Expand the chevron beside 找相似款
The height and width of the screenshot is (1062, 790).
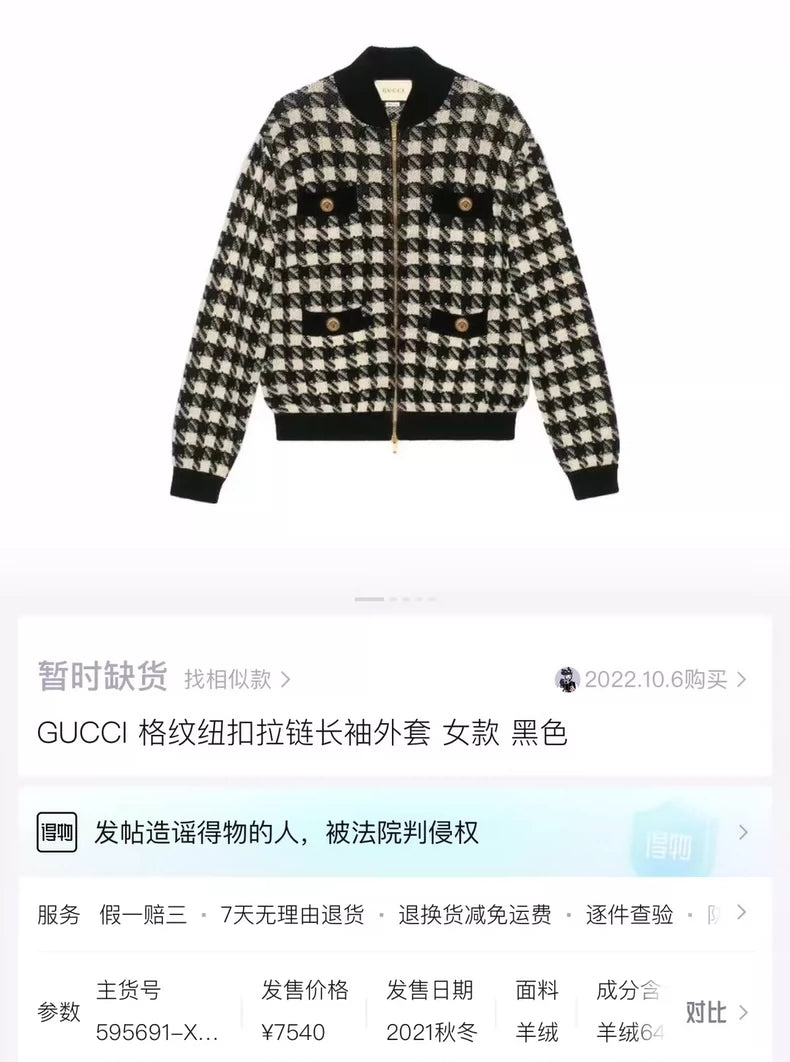point(283,677)
